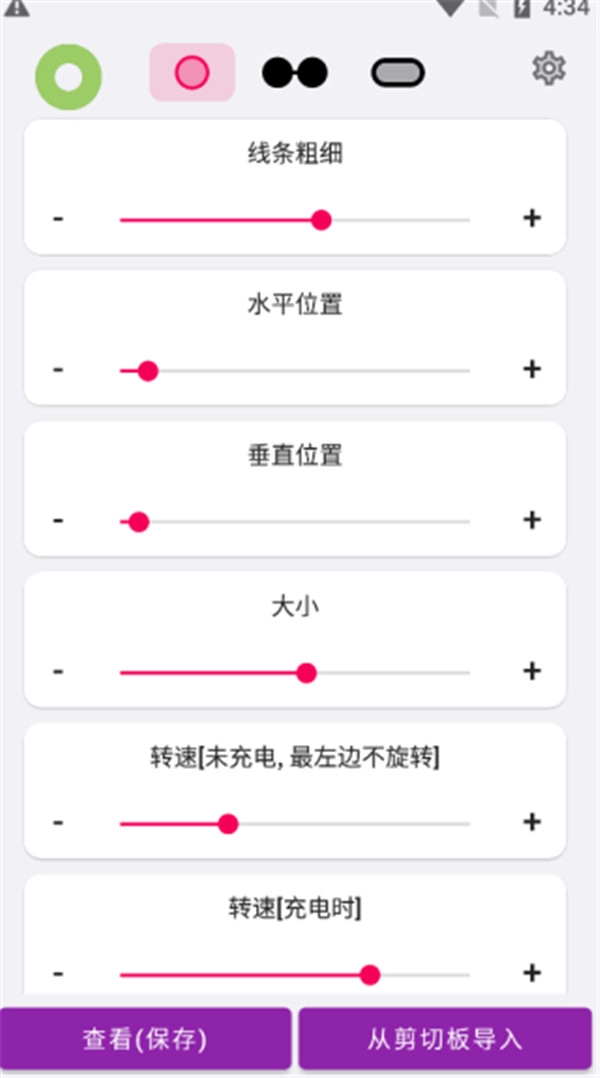Select the single pink circle shape
Viewport: 600px width, 1078px height.
point(192,72)
